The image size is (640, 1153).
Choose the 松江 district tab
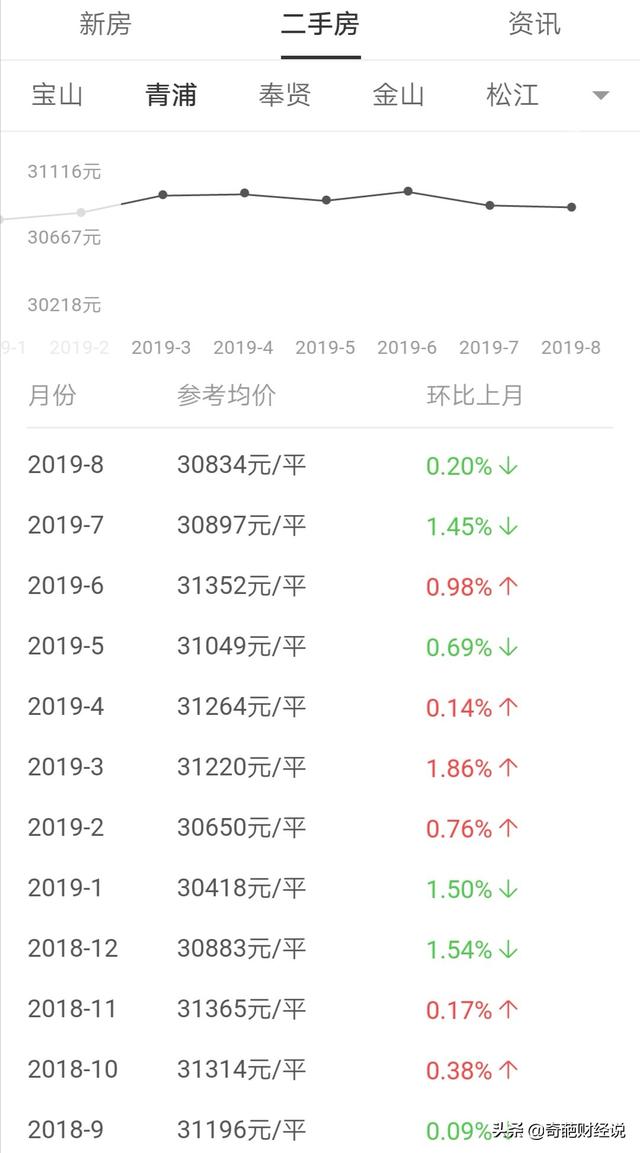point(512,95)
